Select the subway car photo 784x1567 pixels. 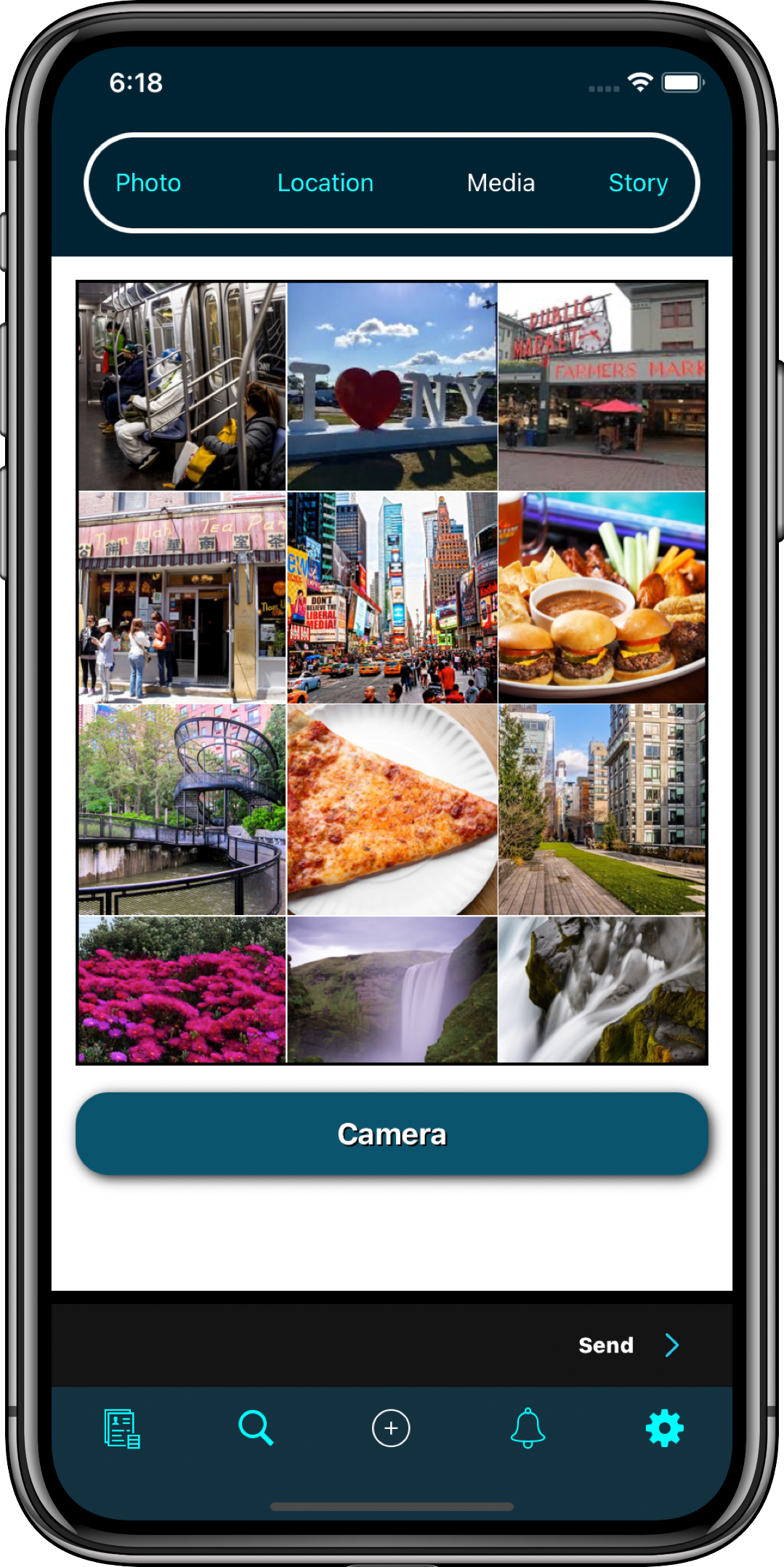[x=182, y=386]
